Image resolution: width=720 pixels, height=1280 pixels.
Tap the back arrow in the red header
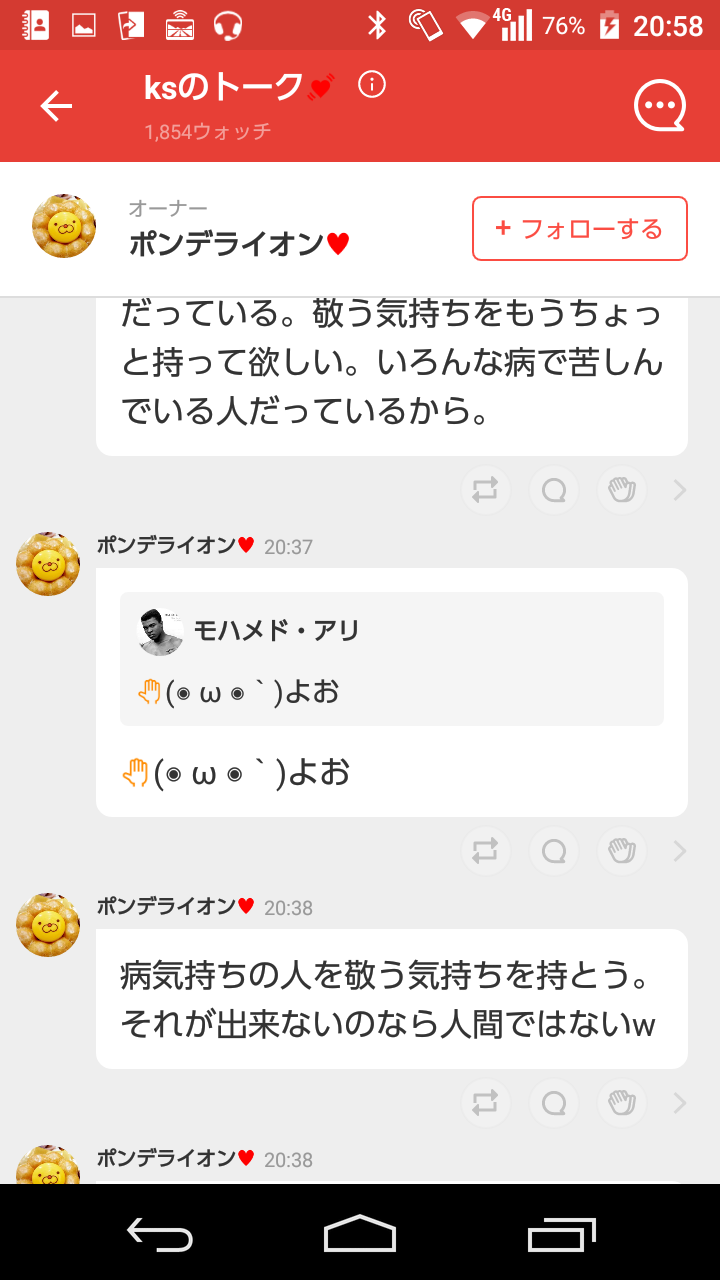[x=57, y=105]
